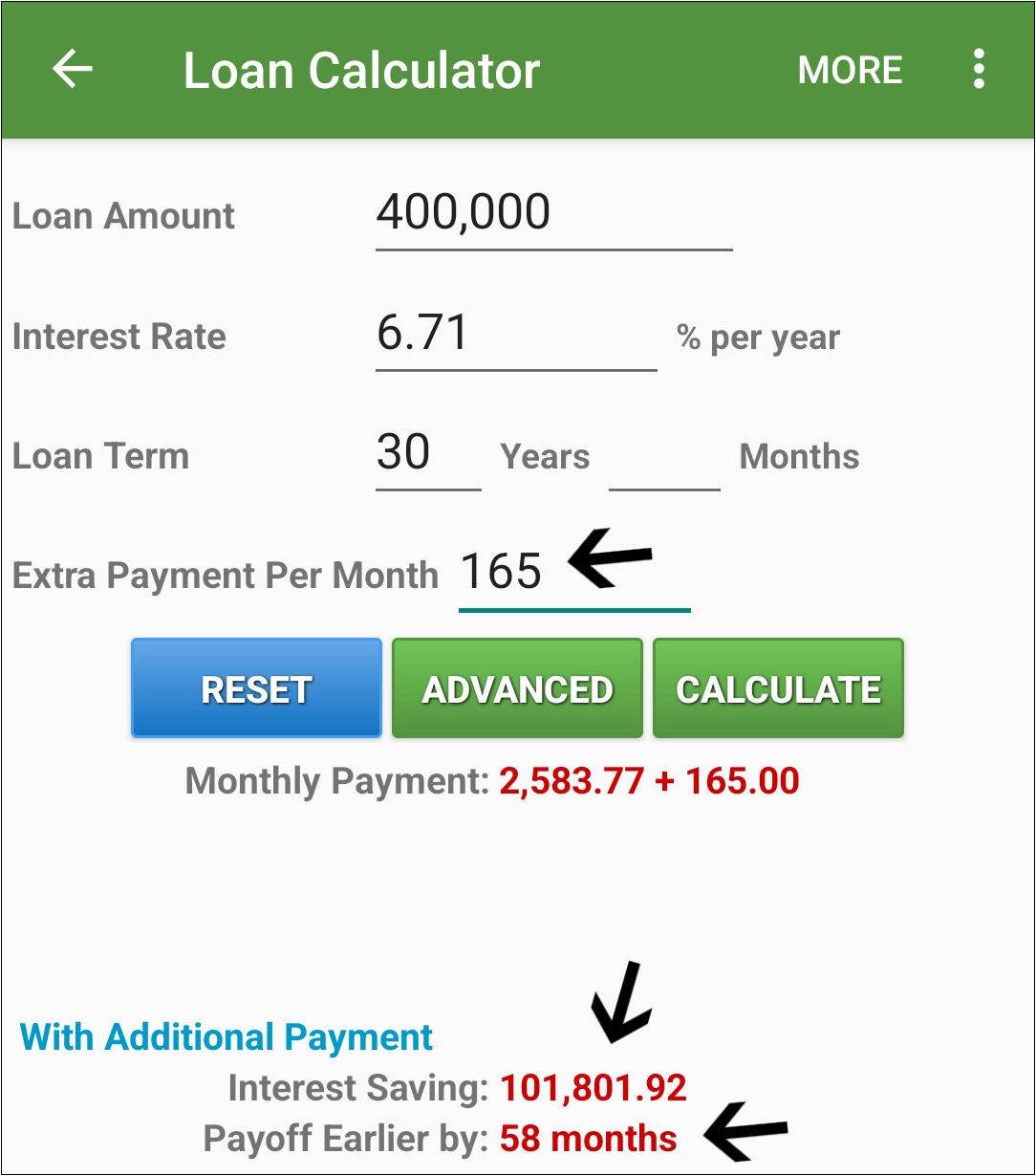Tap the Interest Rate field

516,337
